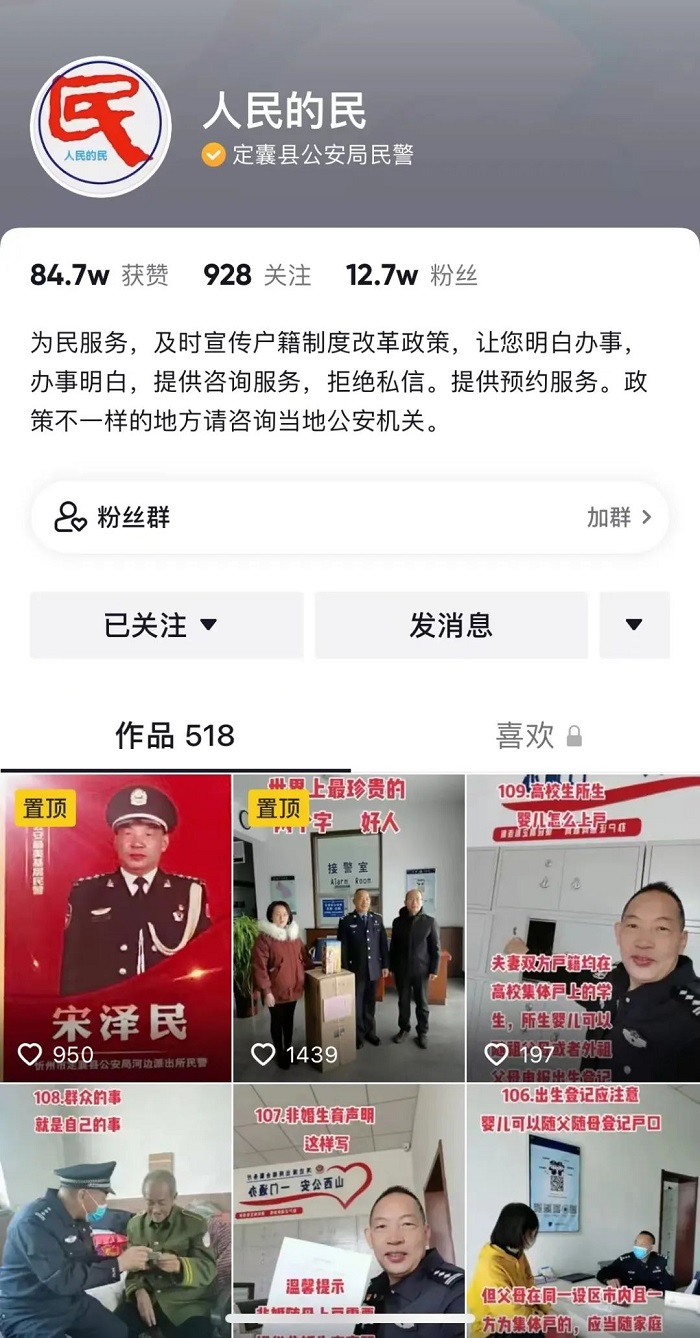Open video 106.出生登记应注意
Screen dimensions: 700x1338
583,1210
